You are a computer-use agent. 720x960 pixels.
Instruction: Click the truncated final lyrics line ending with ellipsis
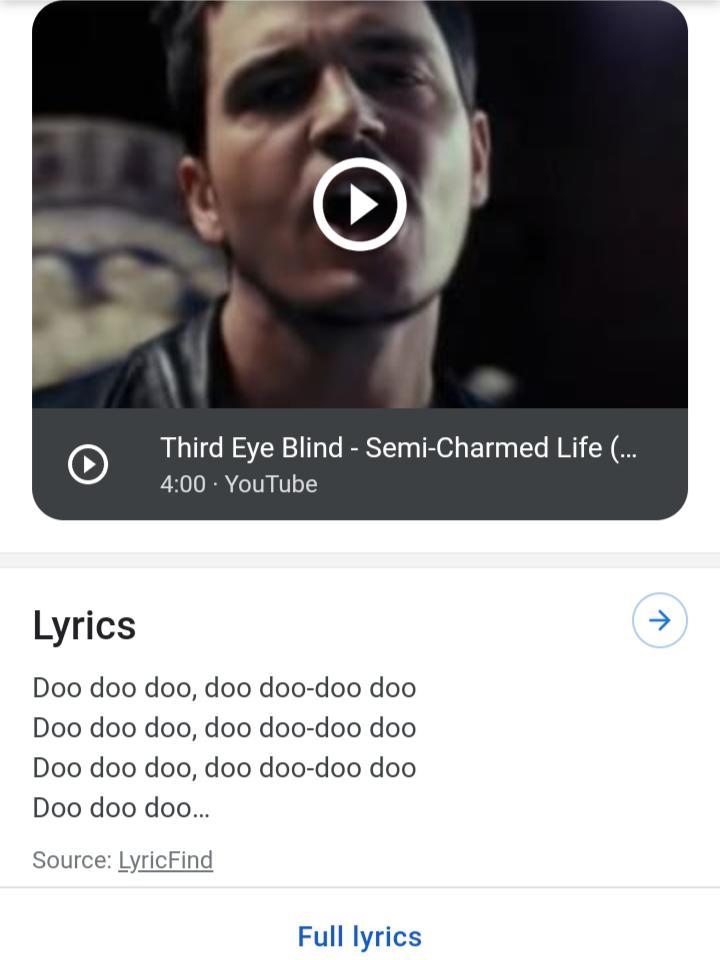pyautogui.click(x=122, y=807)
